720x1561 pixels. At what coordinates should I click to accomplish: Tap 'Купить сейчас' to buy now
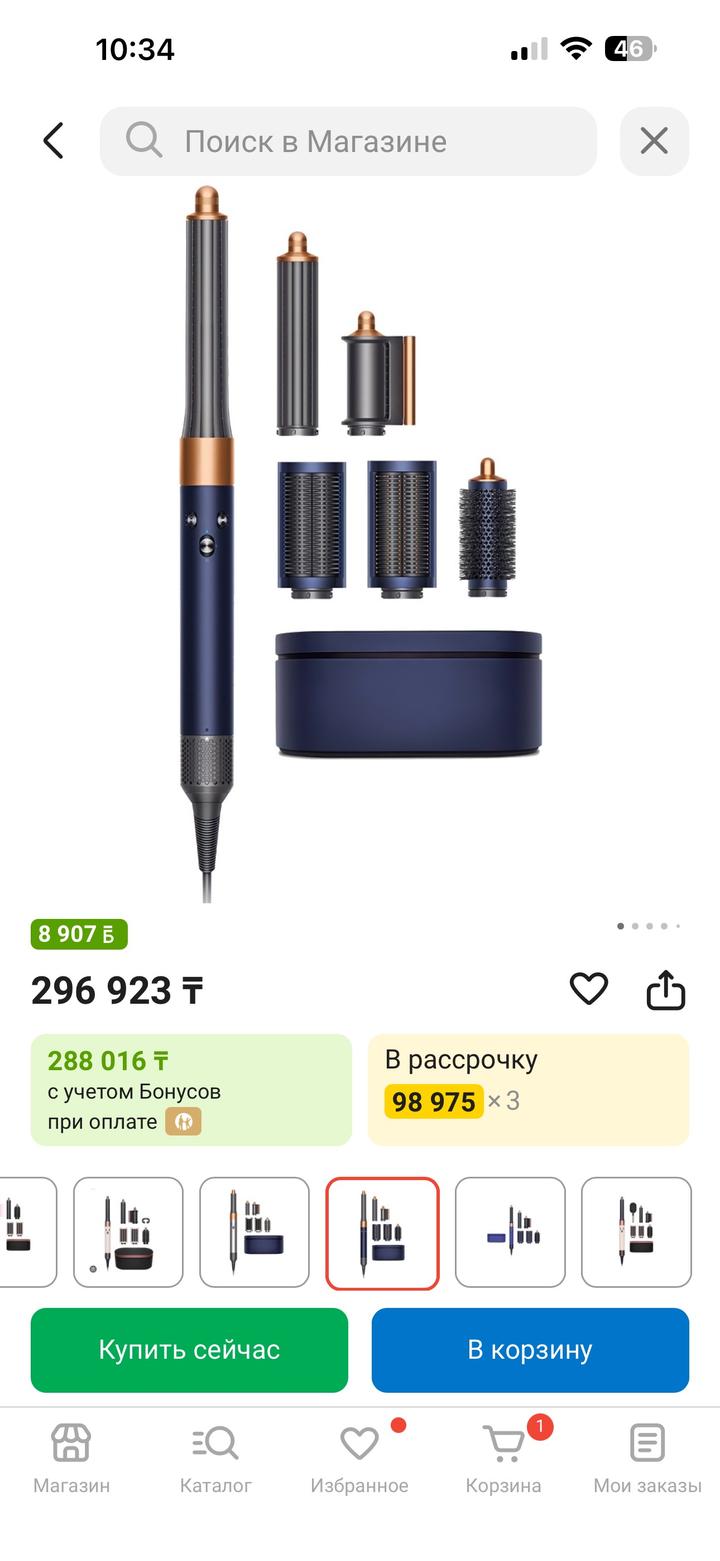[189, 1350]
